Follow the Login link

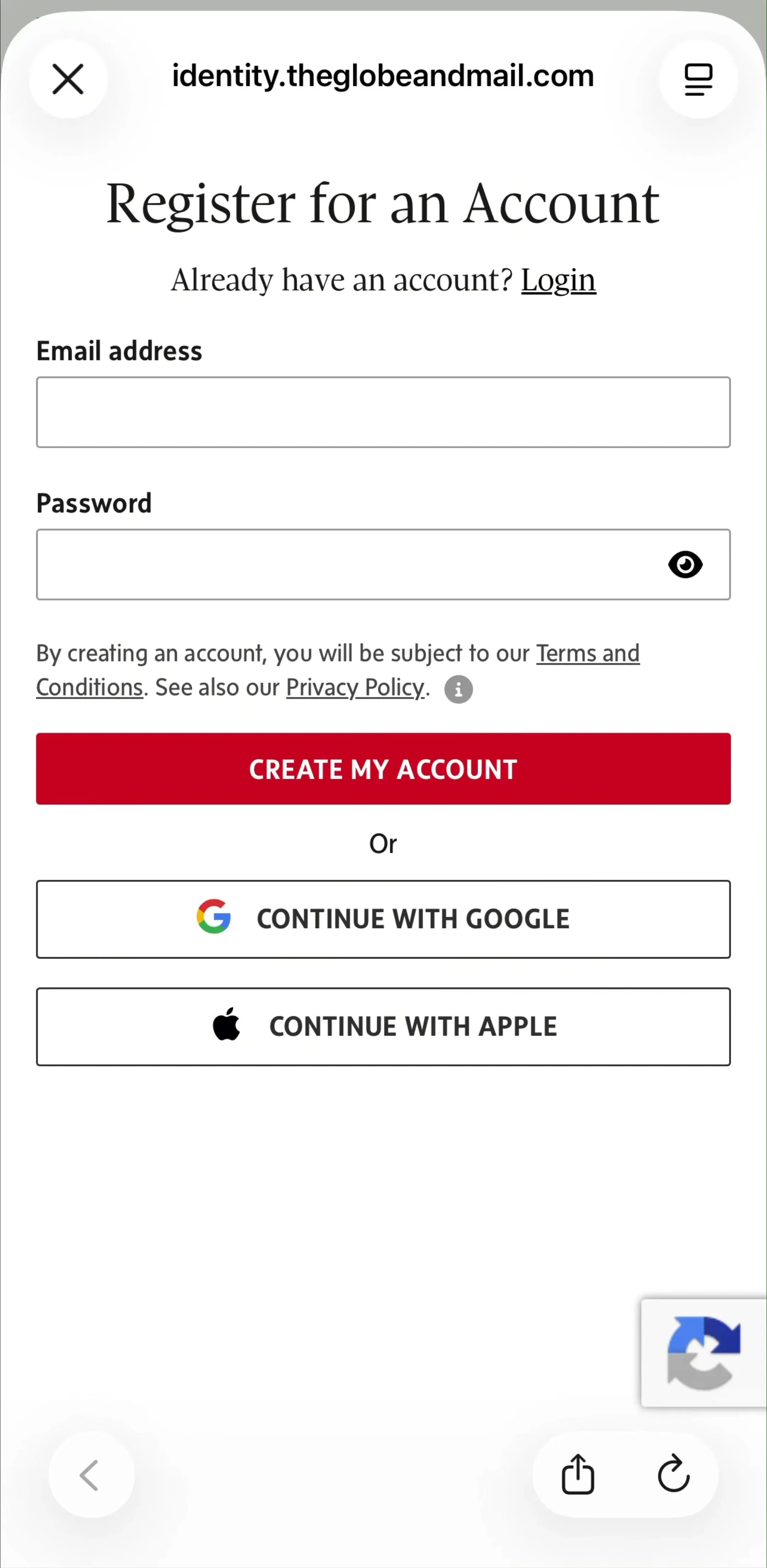coord(558,280)
